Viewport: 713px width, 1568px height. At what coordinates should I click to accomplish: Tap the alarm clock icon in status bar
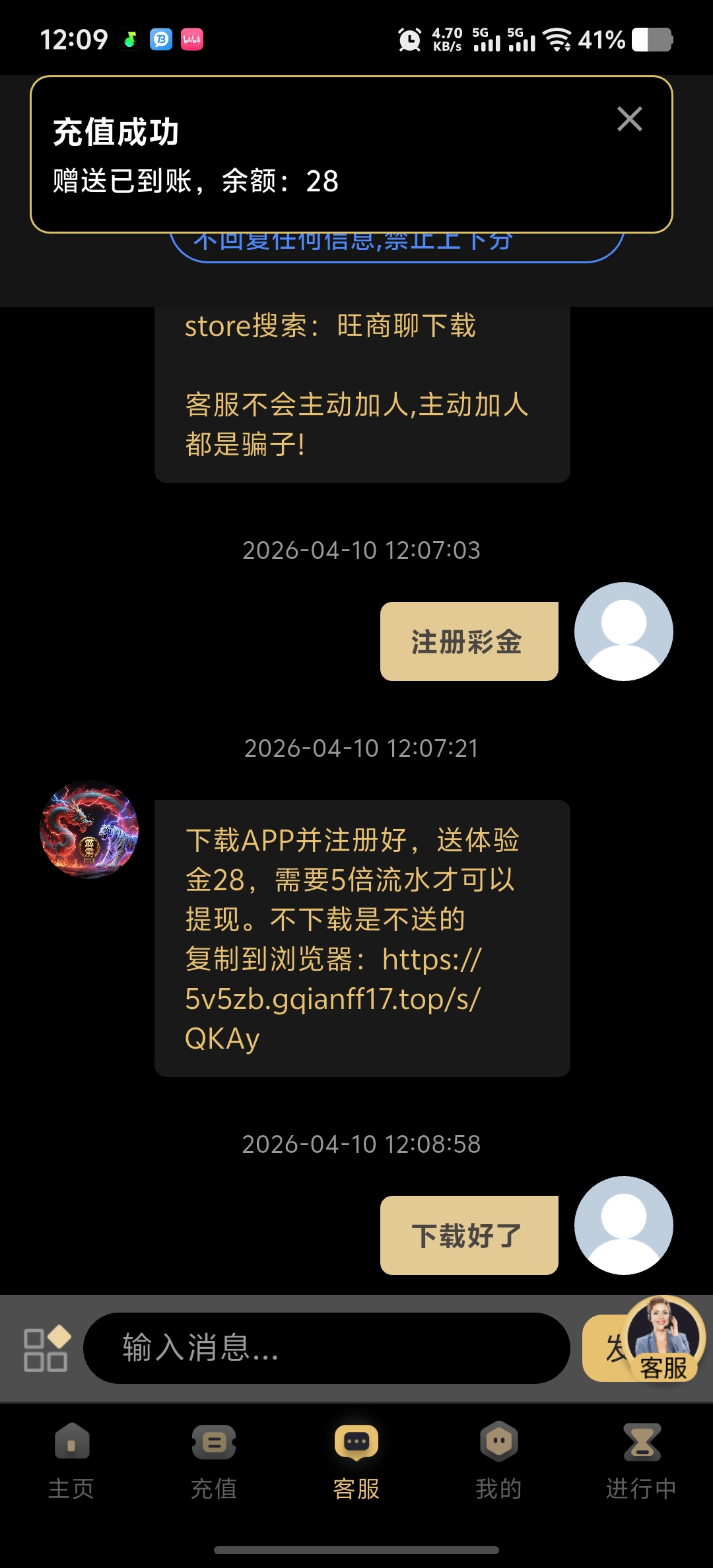point(409,40)
